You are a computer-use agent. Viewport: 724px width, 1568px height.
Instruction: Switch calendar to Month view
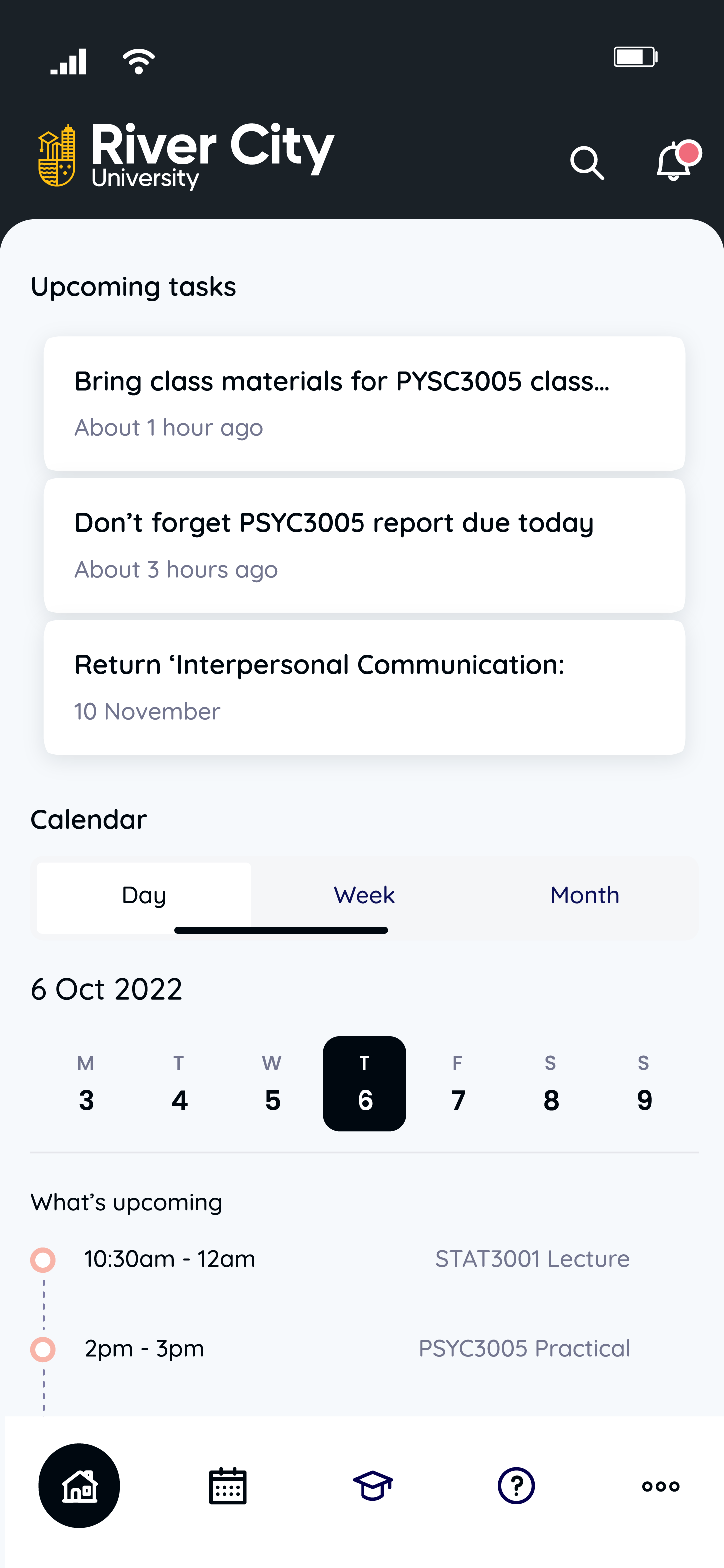[585, 895]
